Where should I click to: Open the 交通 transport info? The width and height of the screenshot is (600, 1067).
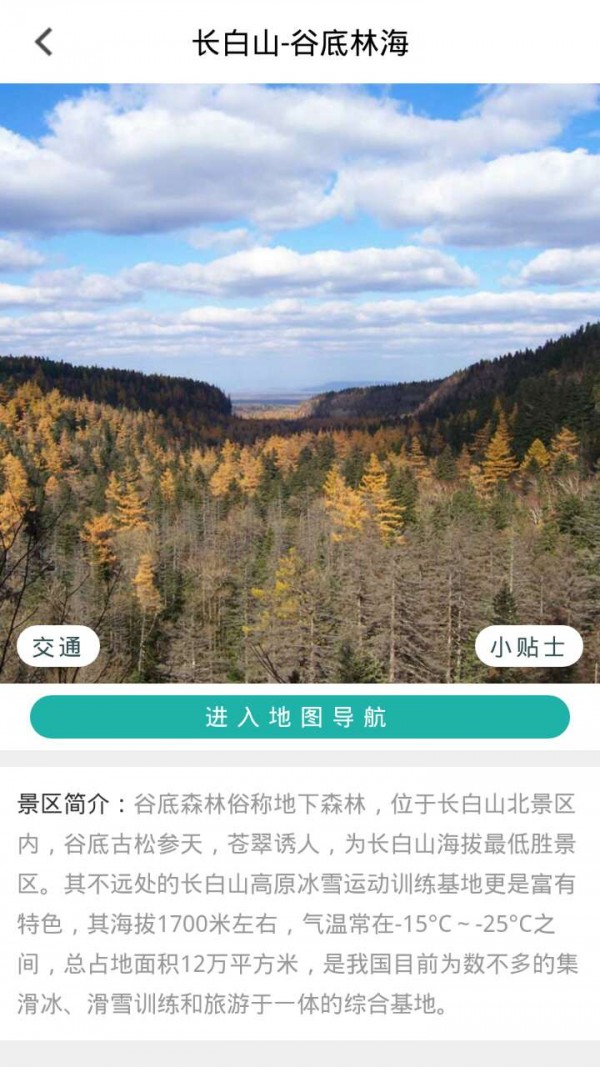coord(58,647)
